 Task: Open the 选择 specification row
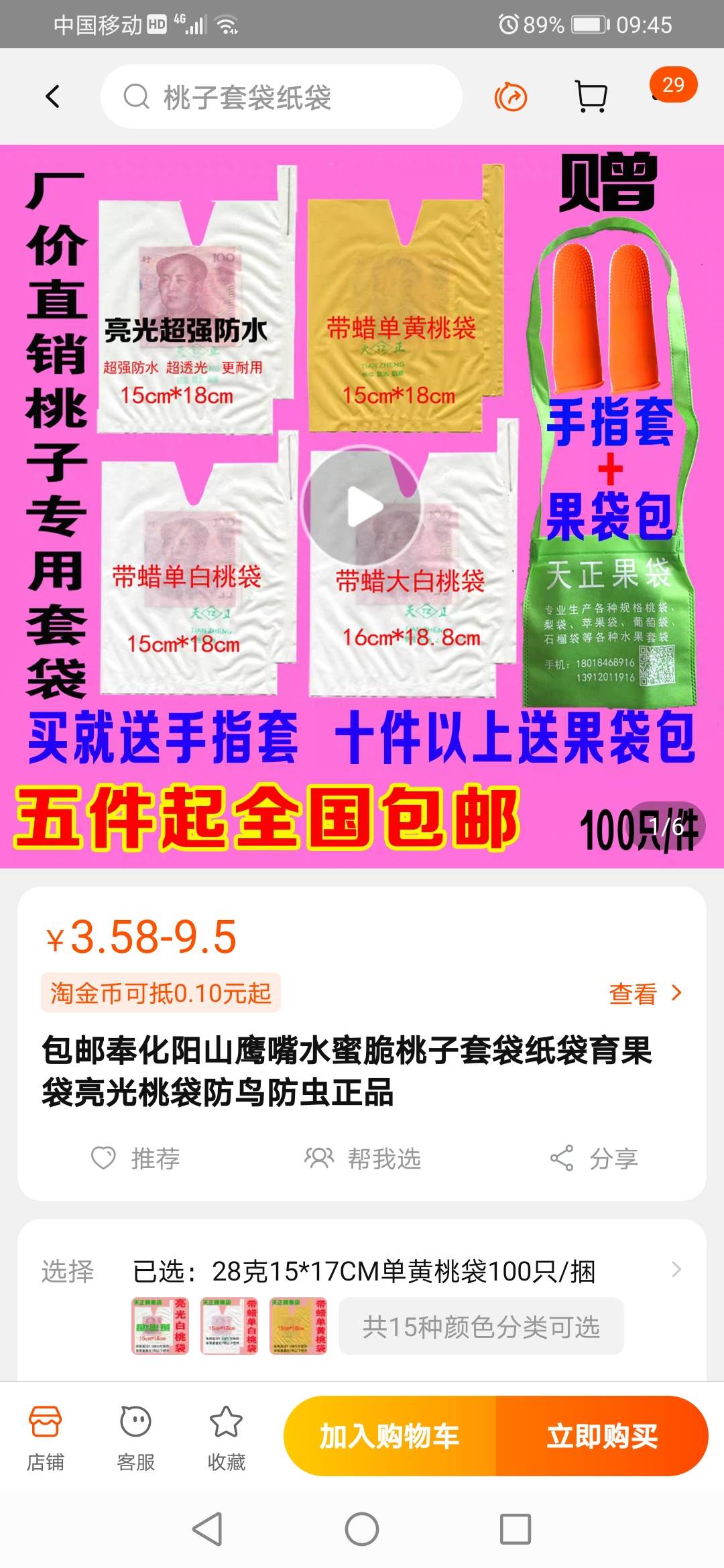[x=362, y=1270]
